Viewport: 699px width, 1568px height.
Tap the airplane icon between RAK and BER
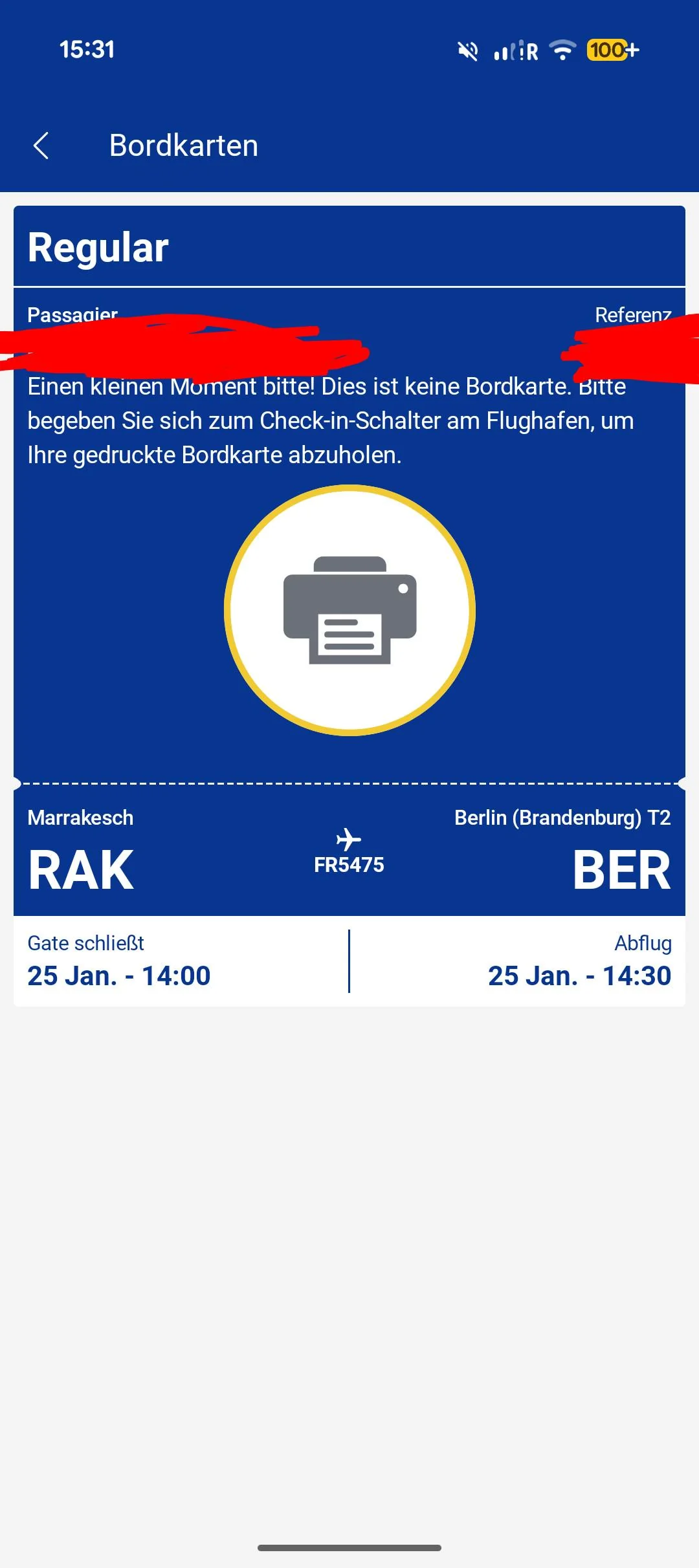click(x=348, y=840)
